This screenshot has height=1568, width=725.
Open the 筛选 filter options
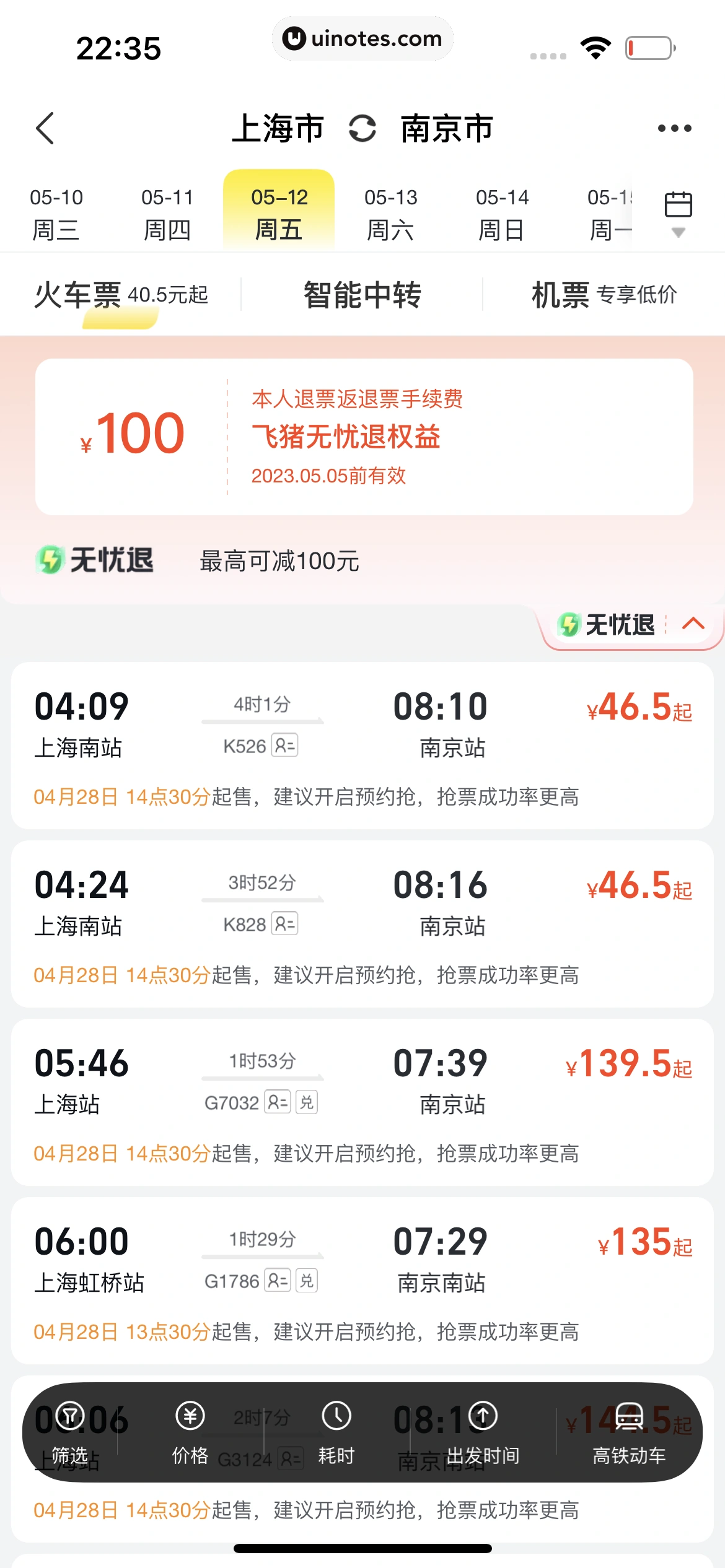(70, 1433)
